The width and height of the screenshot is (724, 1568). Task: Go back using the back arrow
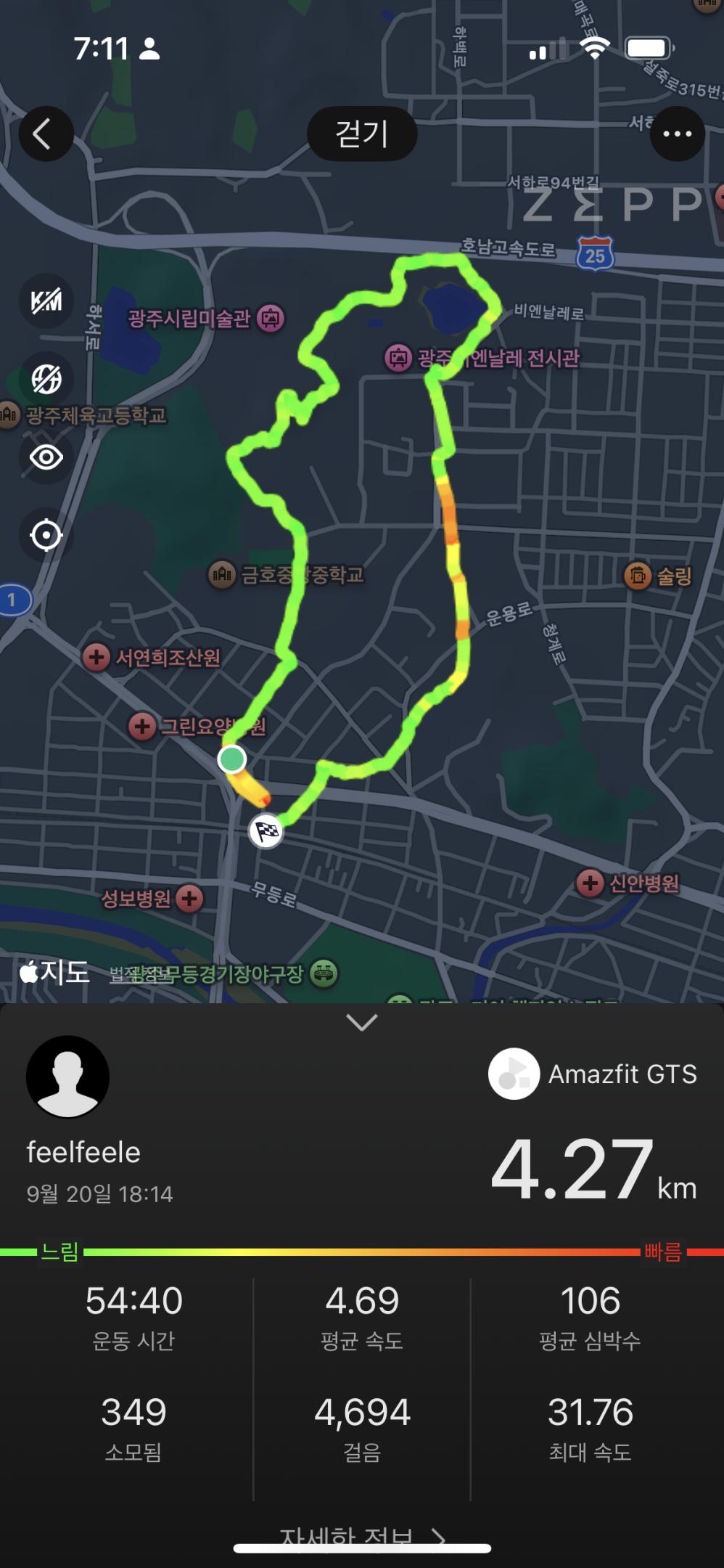pos(46,134)
